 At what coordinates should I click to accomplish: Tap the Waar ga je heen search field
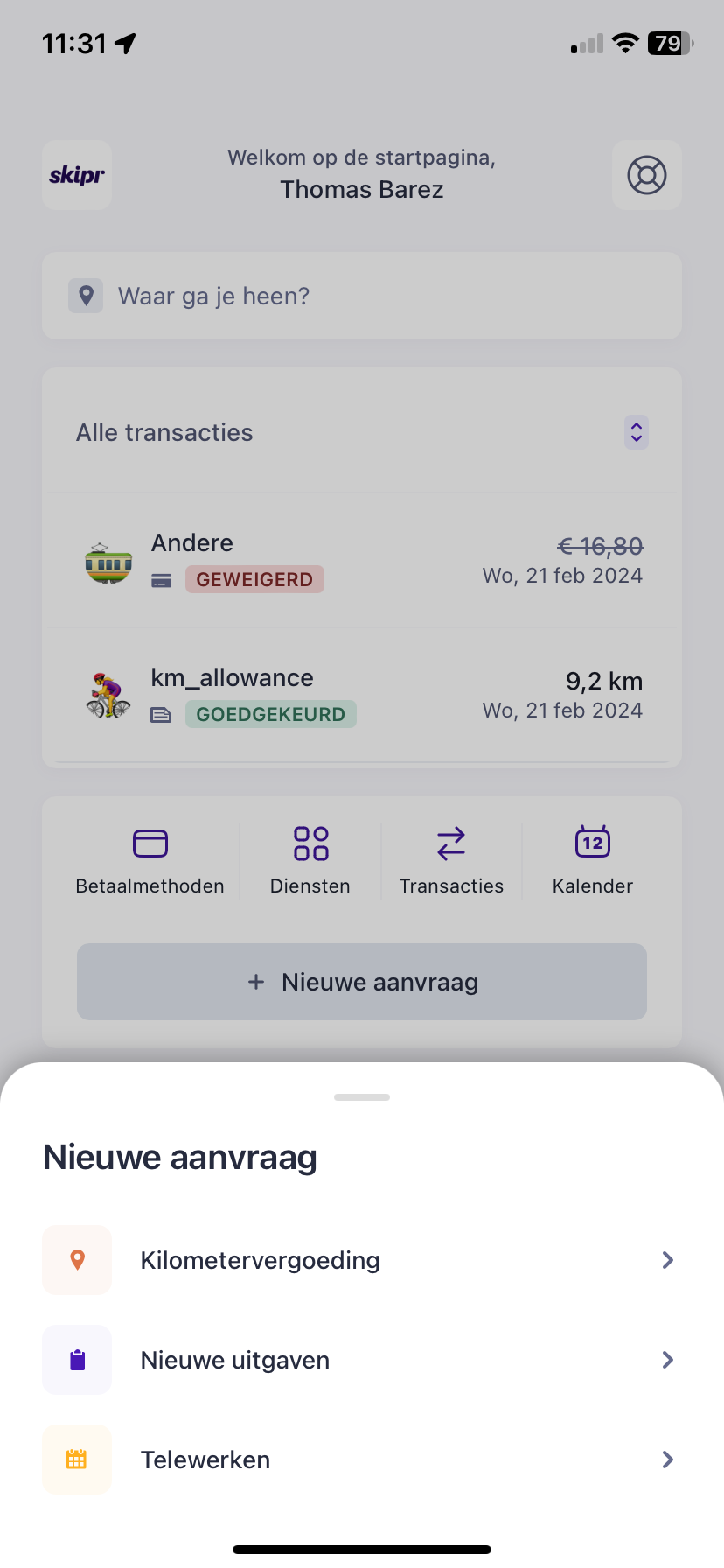click(362, 296)
